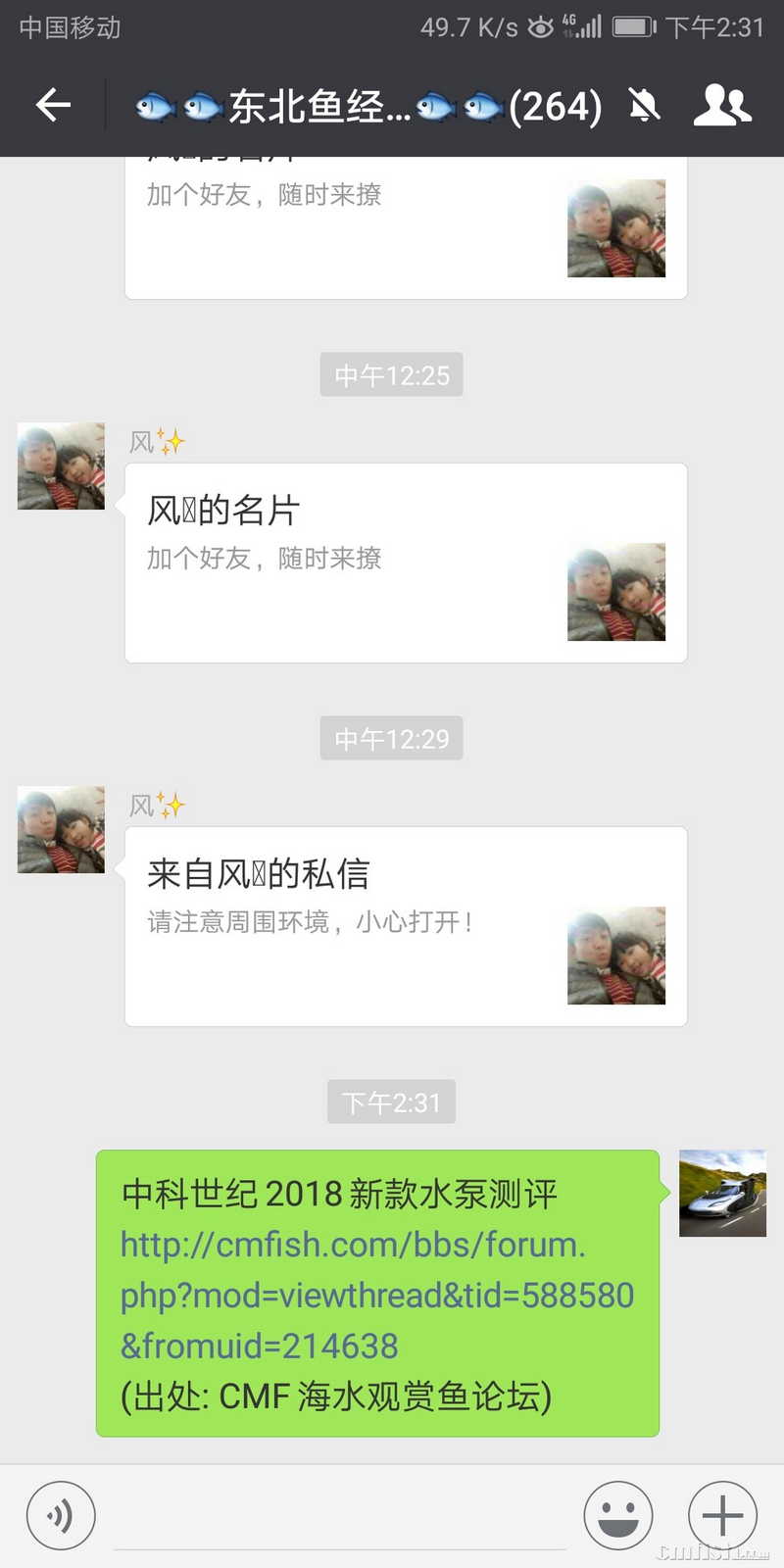View my car avatar profile
The image size is (784, 1568).
(x=722, y=1193)
